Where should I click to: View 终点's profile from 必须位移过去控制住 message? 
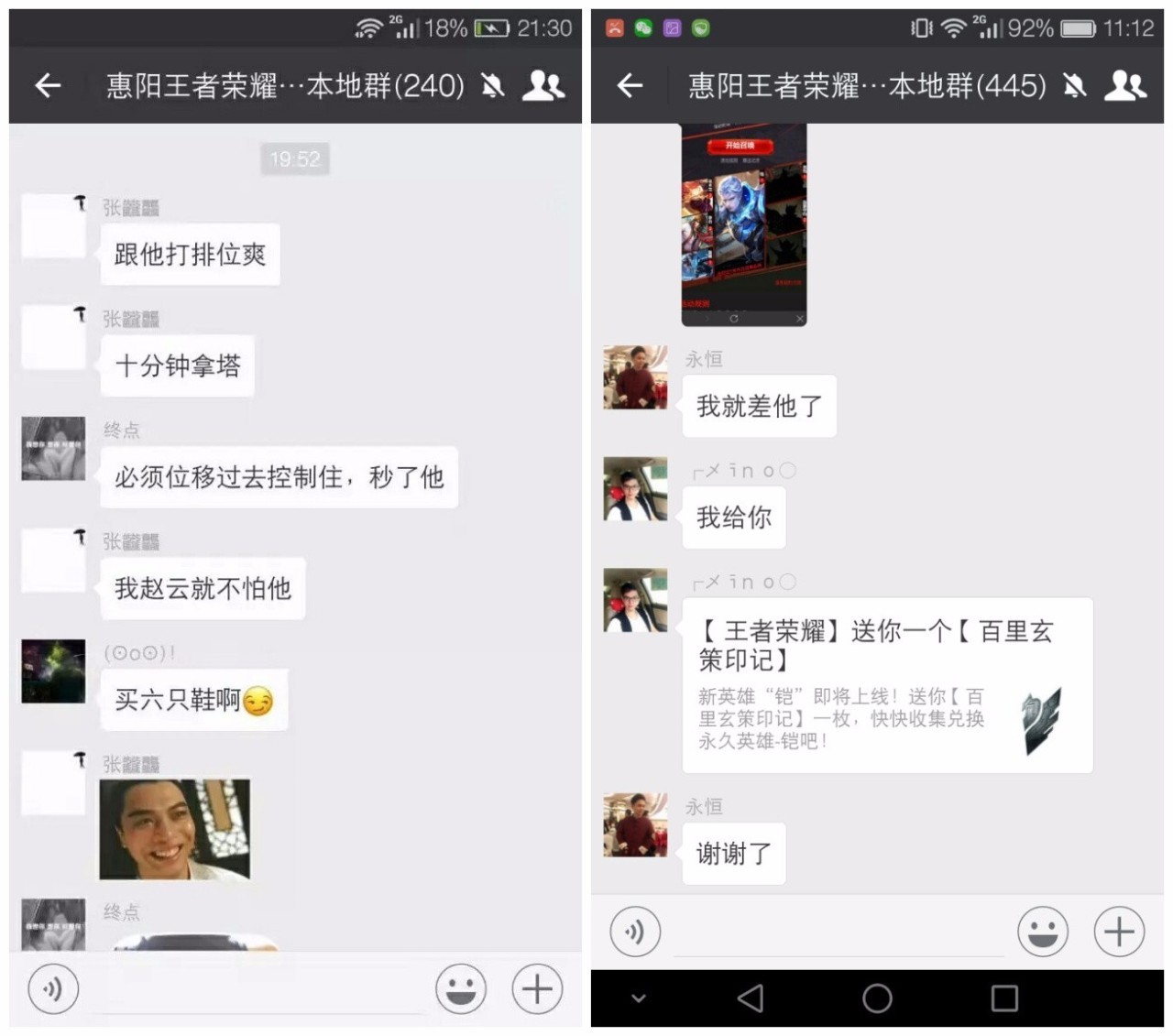coord(53,449)
